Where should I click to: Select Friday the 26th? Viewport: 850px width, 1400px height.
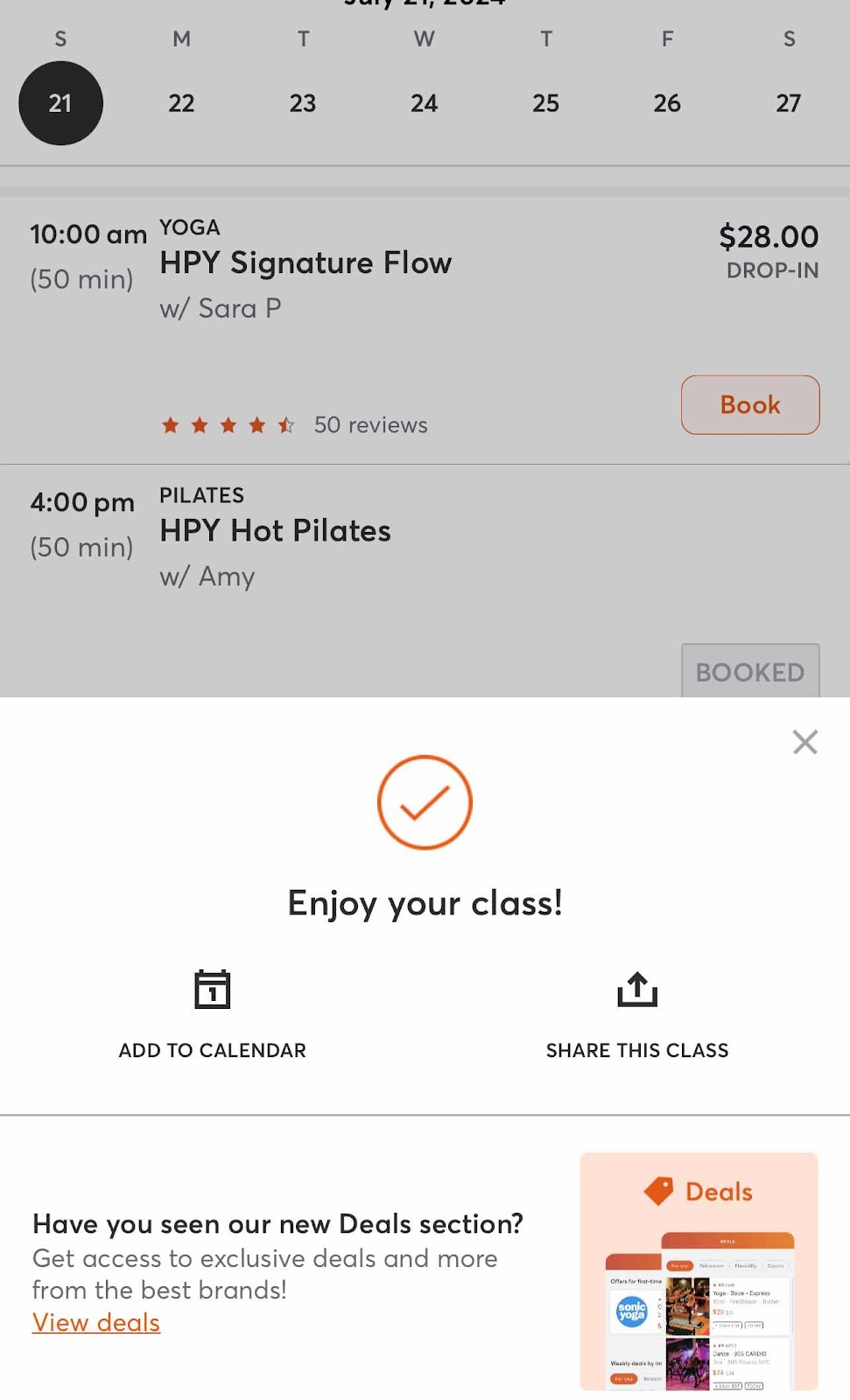(x=667, y=103)
